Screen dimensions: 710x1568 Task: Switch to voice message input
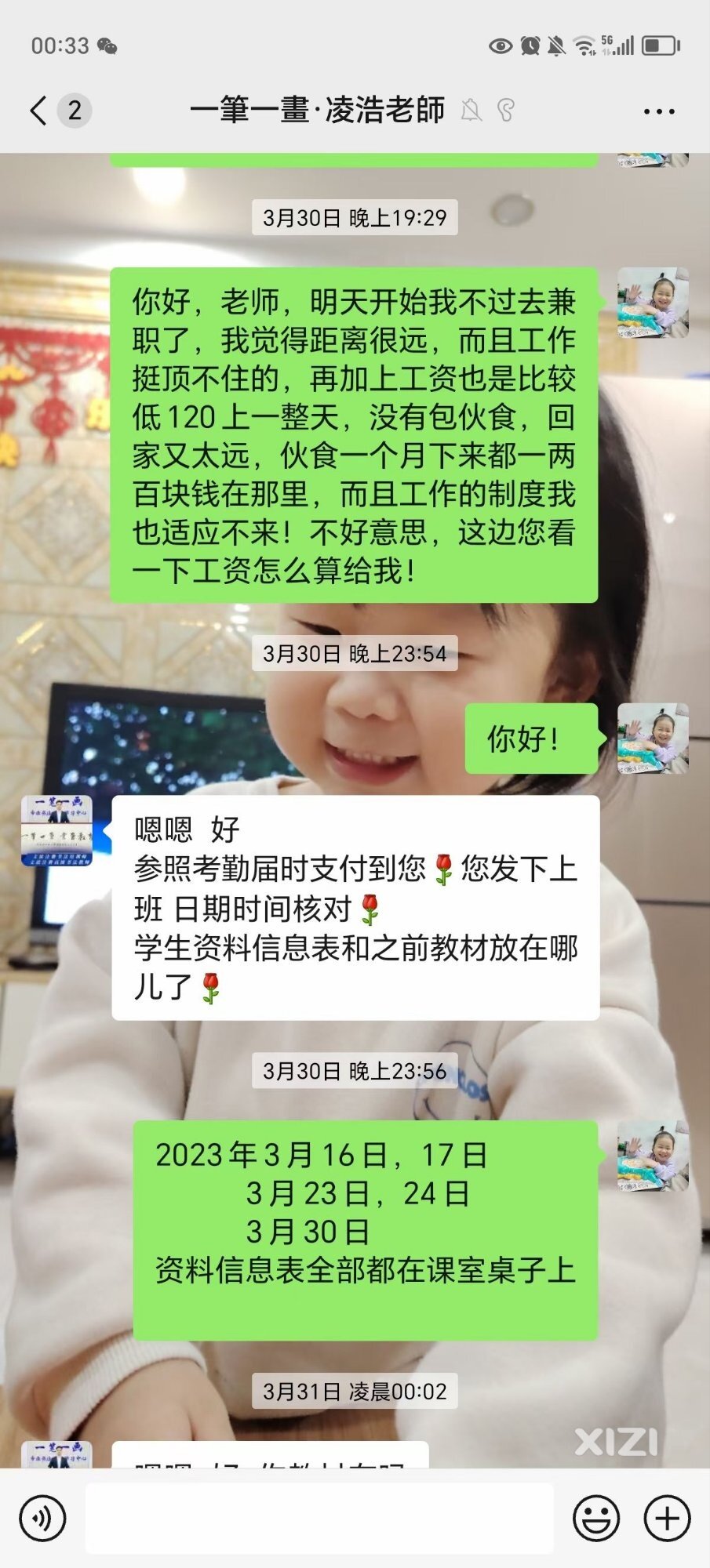tap(43, 1519)
